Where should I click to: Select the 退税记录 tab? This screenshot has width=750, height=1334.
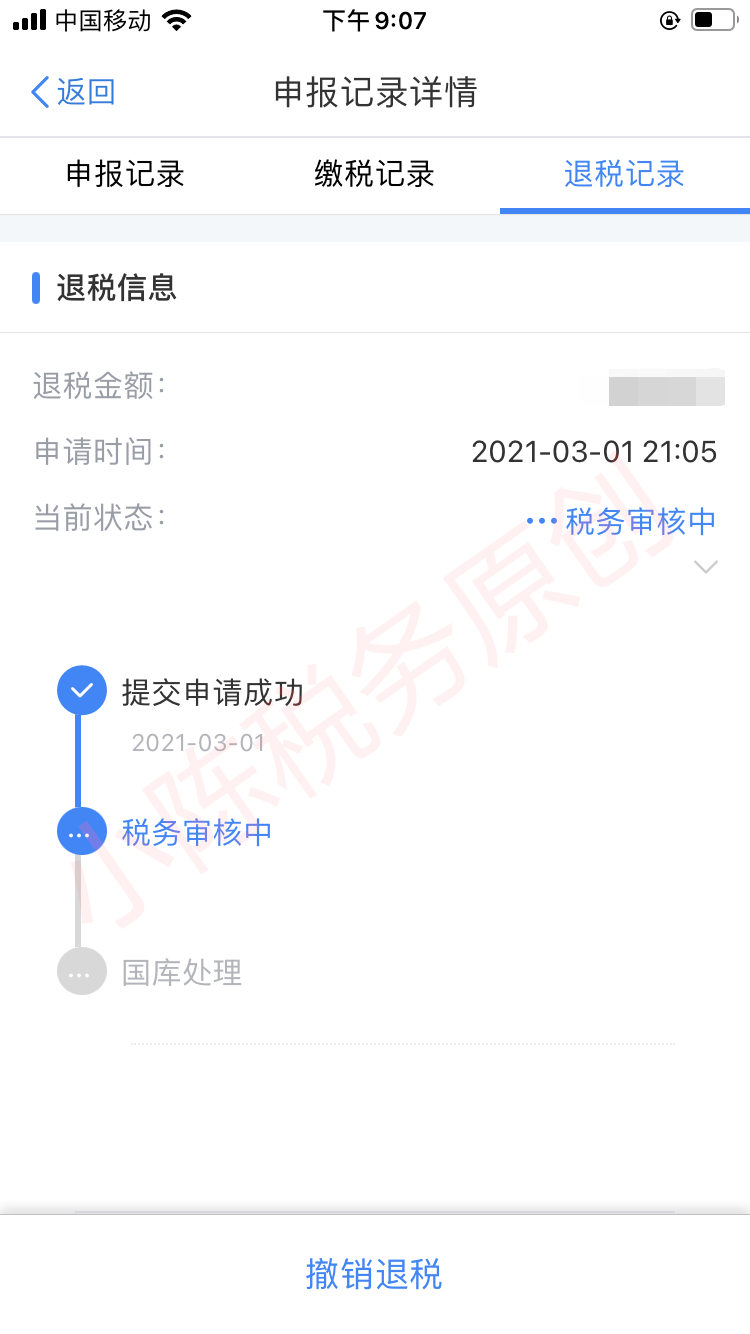(624, 174)
